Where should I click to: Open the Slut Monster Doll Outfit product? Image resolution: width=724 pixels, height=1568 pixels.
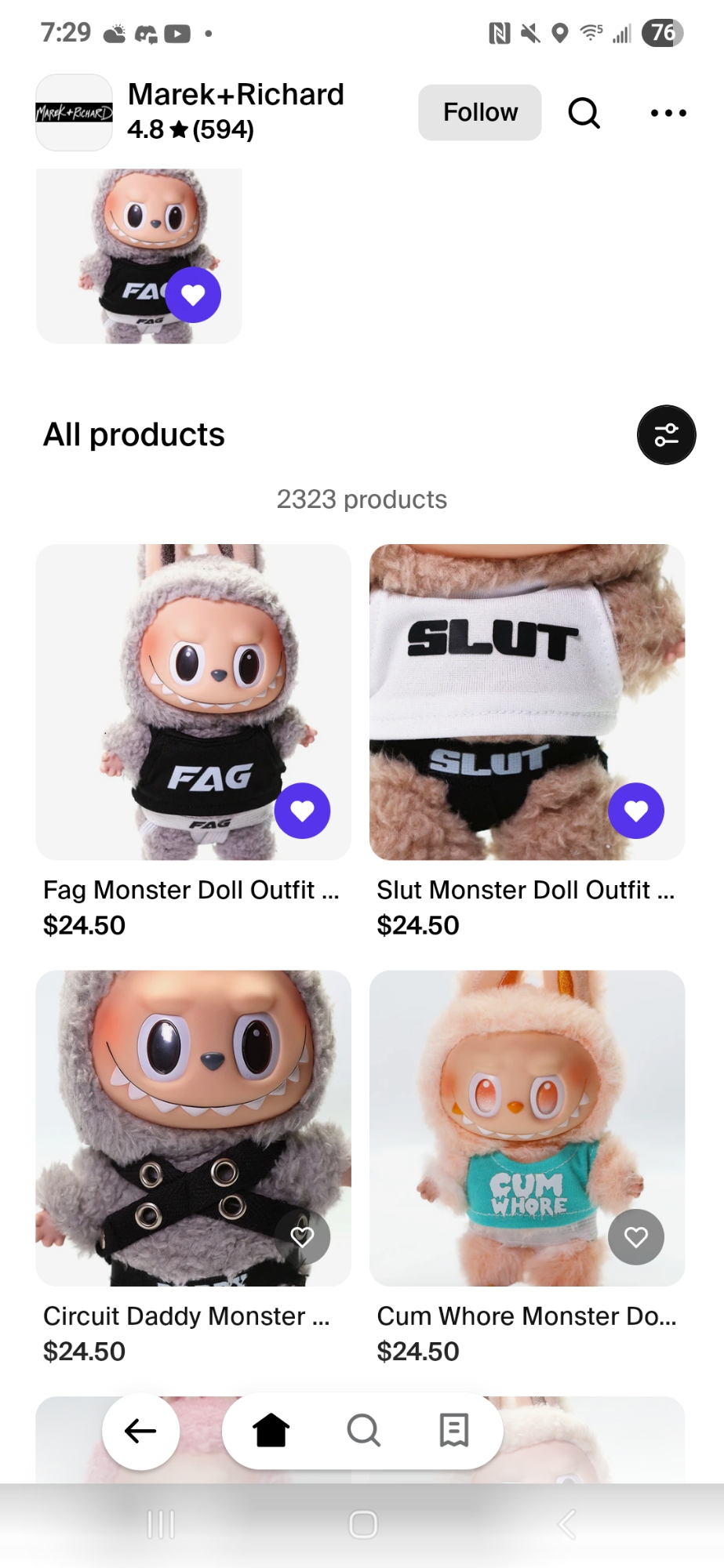526,702
